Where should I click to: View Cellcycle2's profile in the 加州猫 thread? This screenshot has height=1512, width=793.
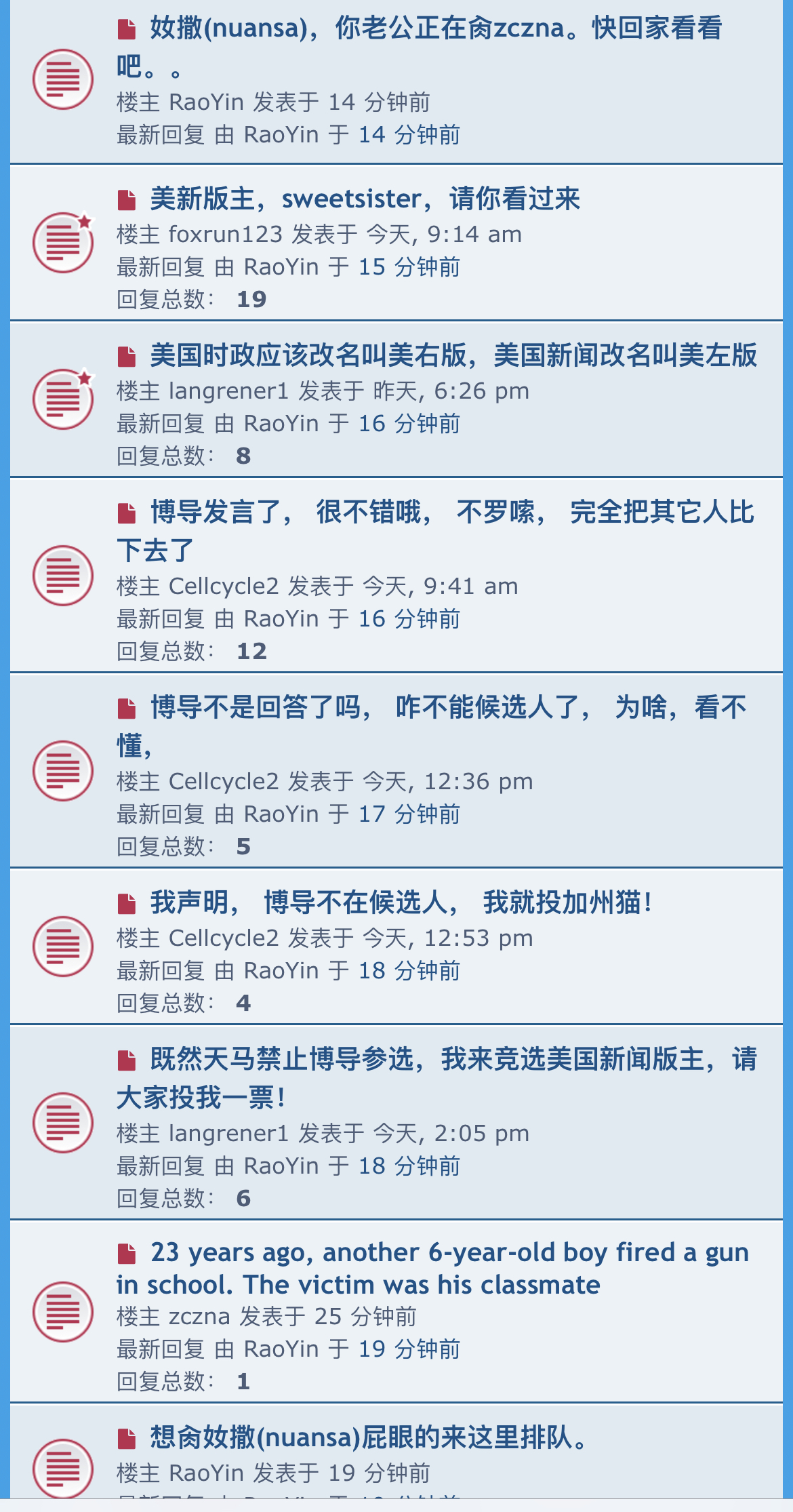point(223,938)
